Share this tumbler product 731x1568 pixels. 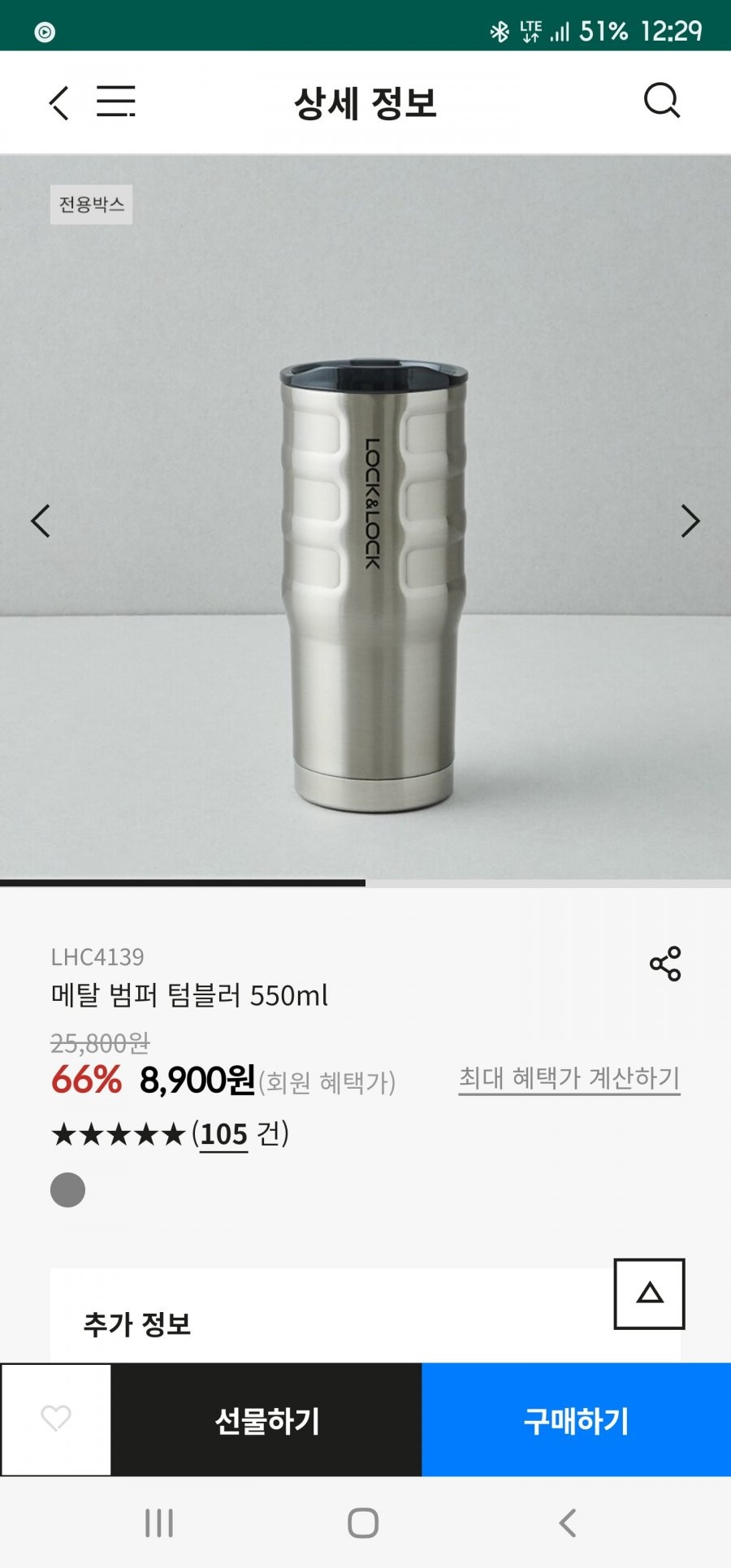coord(665,964)
